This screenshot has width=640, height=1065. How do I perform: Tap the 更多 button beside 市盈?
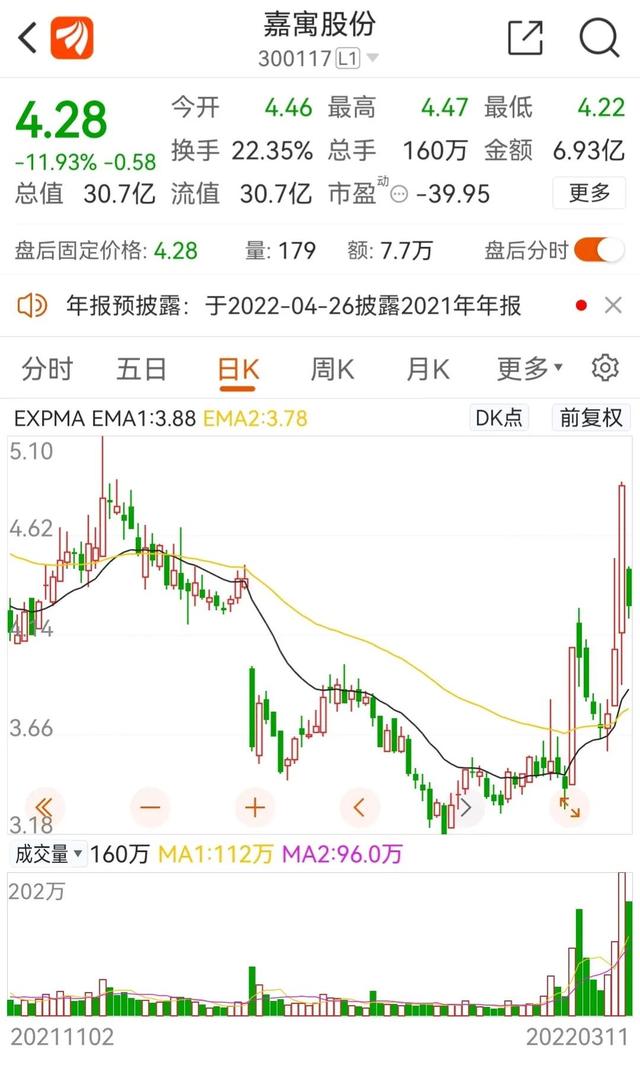(x=589, y=192)
